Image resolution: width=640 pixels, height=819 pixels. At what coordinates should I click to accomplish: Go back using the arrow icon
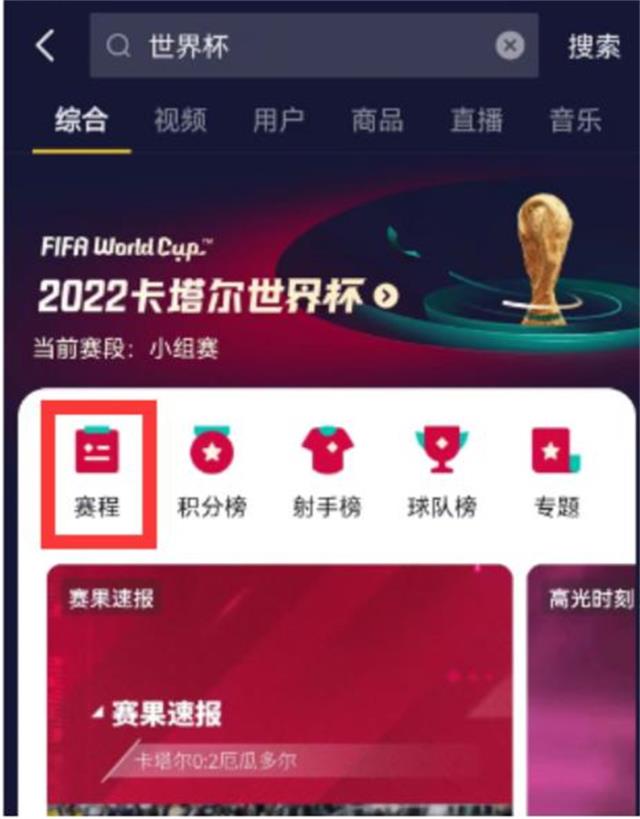pyautogui.click(x=45, y=46)
